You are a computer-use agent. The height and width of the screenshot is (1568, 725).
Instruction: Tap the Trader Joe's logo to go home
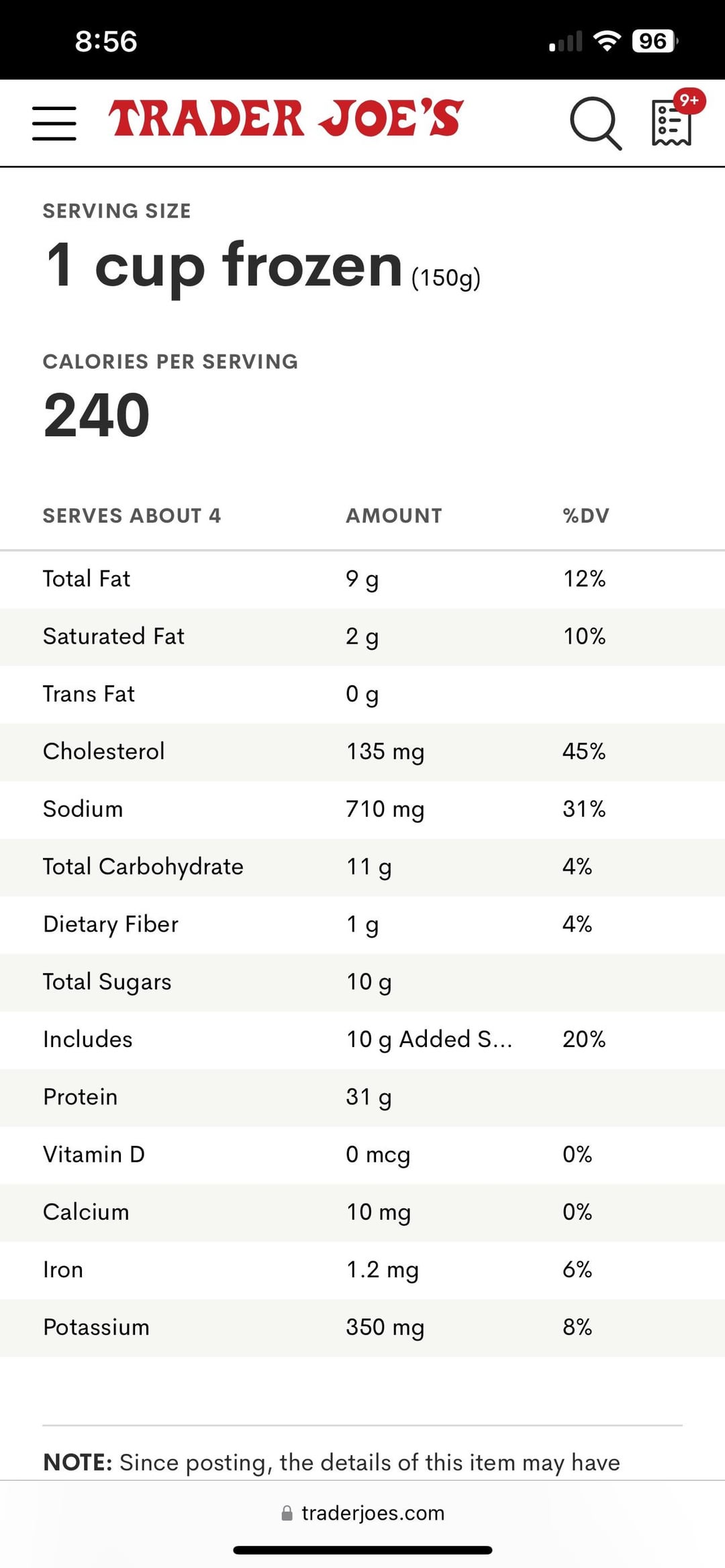coord(286,118)
